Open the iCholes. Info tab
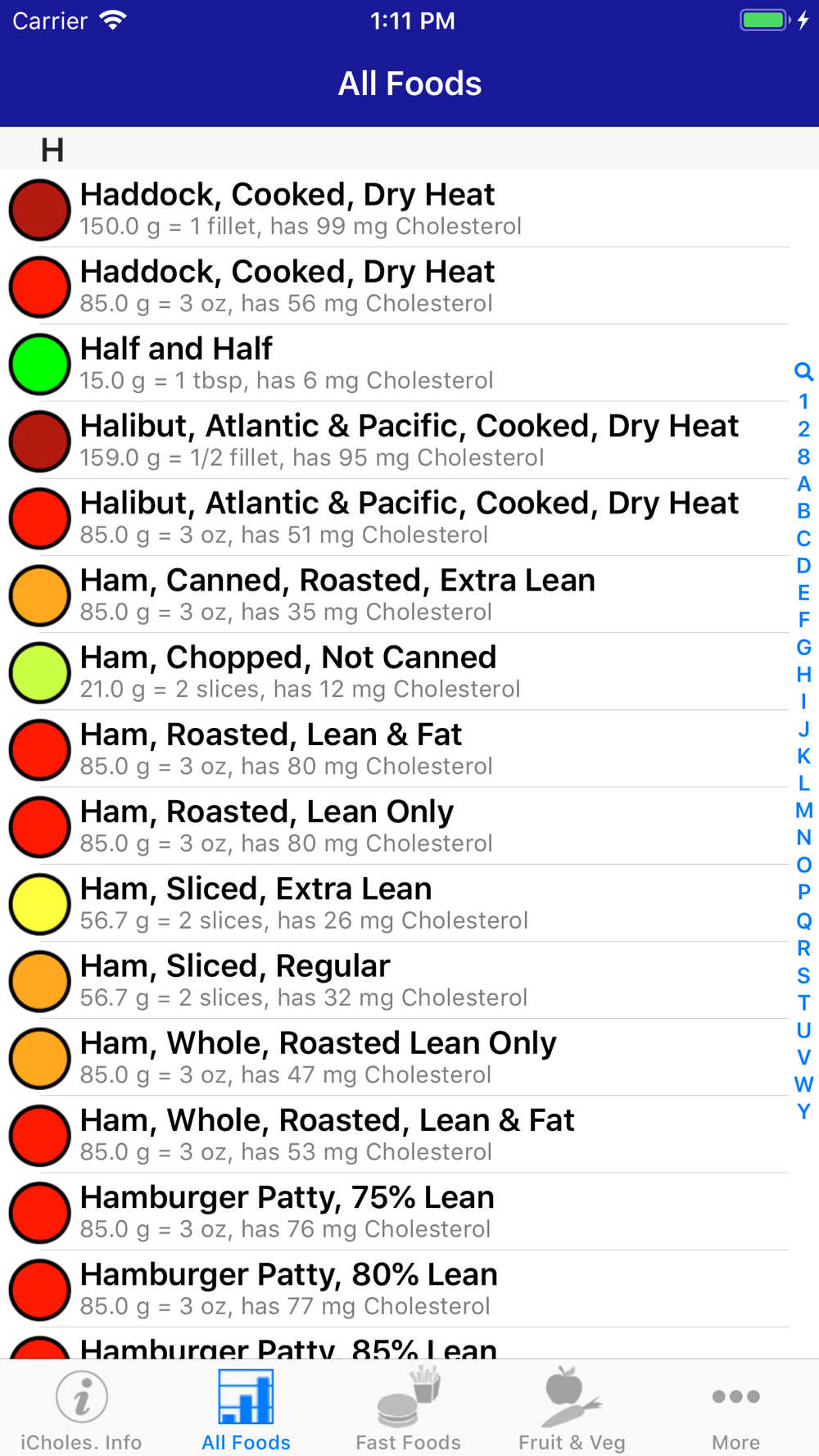Screen dimensions: 819x1456 (81, 1409)
